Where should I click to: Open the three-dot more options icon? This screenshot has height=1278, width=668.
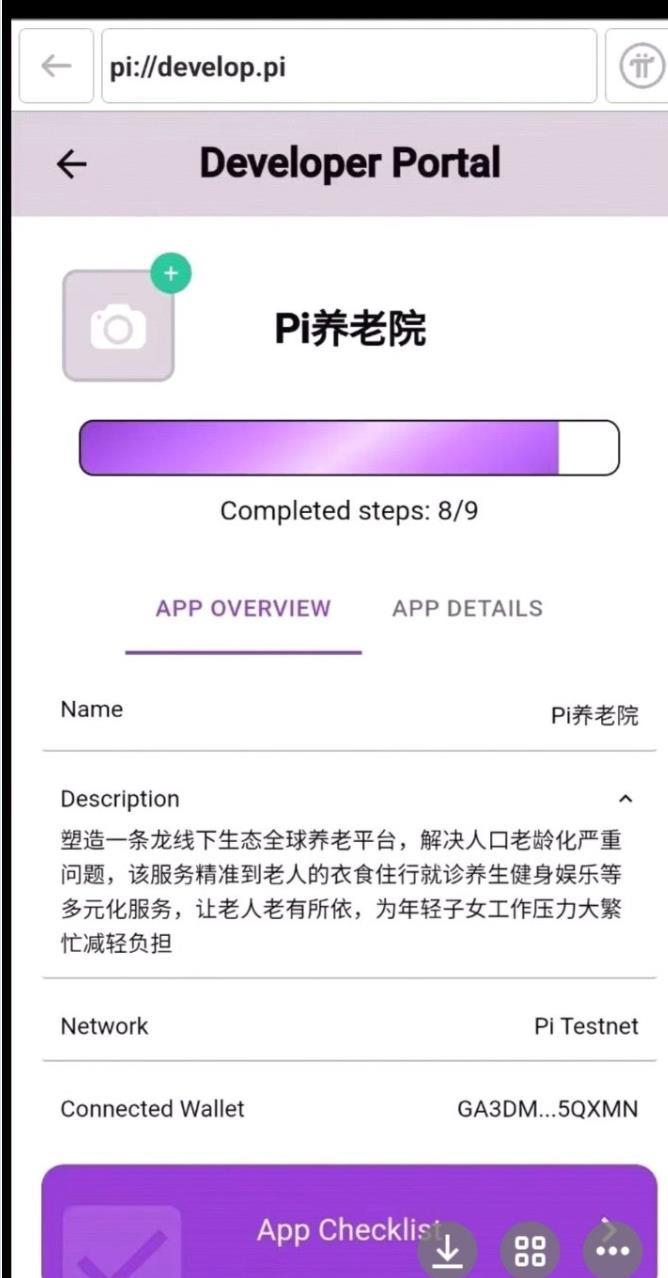pyautogui.click(x=612, y=1249)
